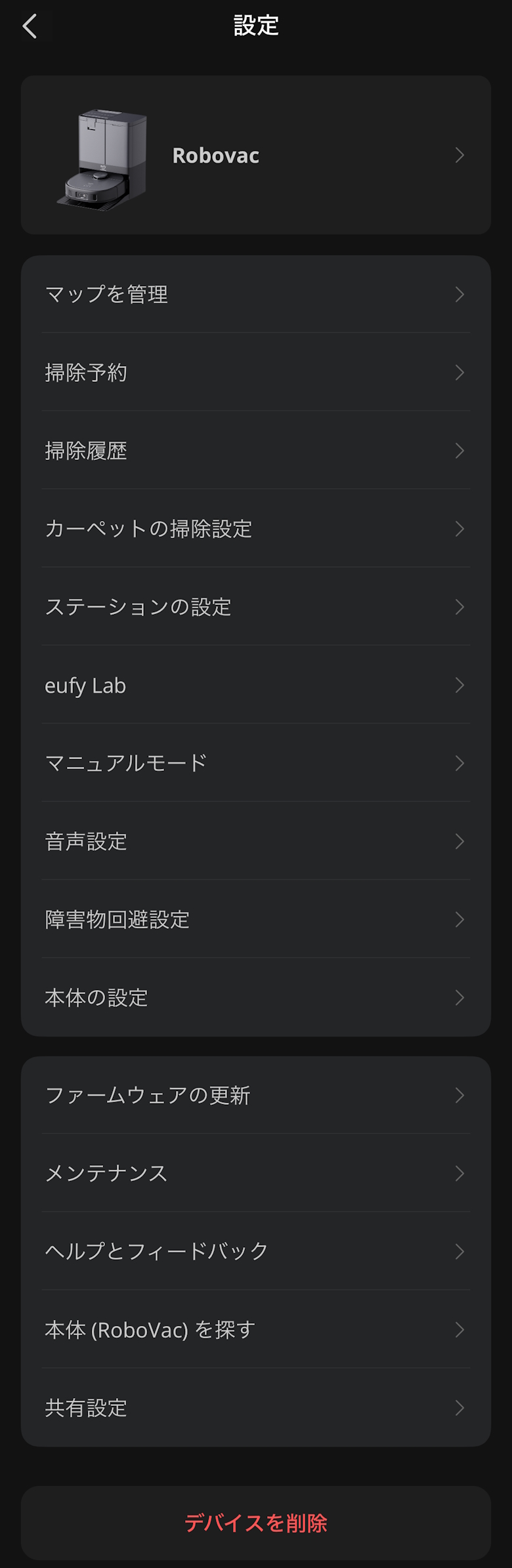Go back from the 設定 screen
Image resolution: width=512 pixels, height=1568 pixels.
(30, 27)
